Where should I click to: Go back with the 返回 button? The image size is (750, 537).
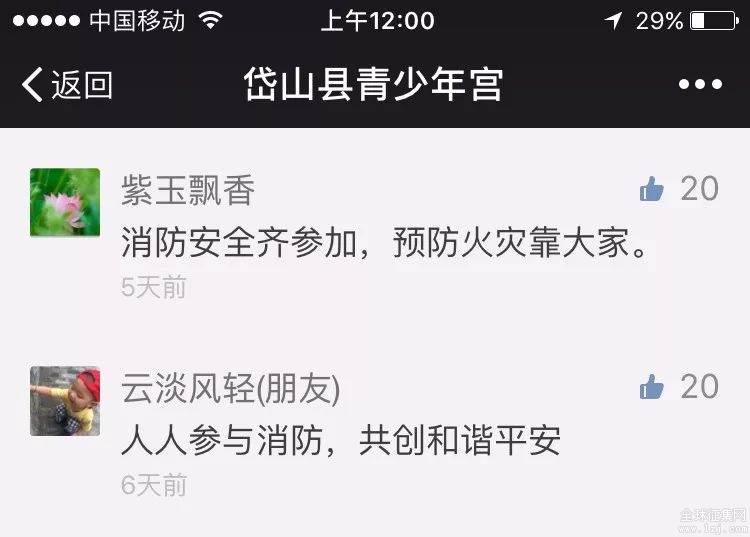(67, 85)
